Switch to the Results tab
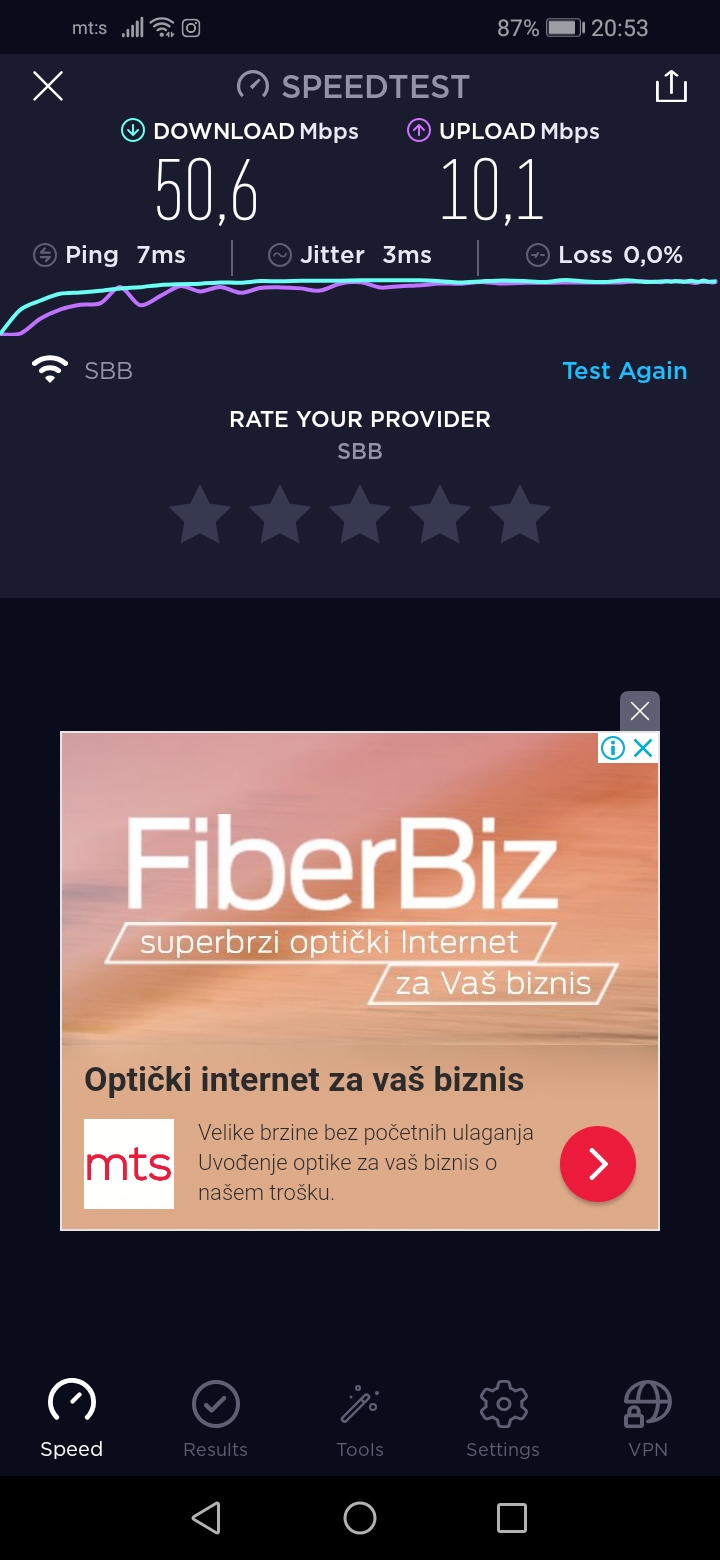 click(215, 1420)
